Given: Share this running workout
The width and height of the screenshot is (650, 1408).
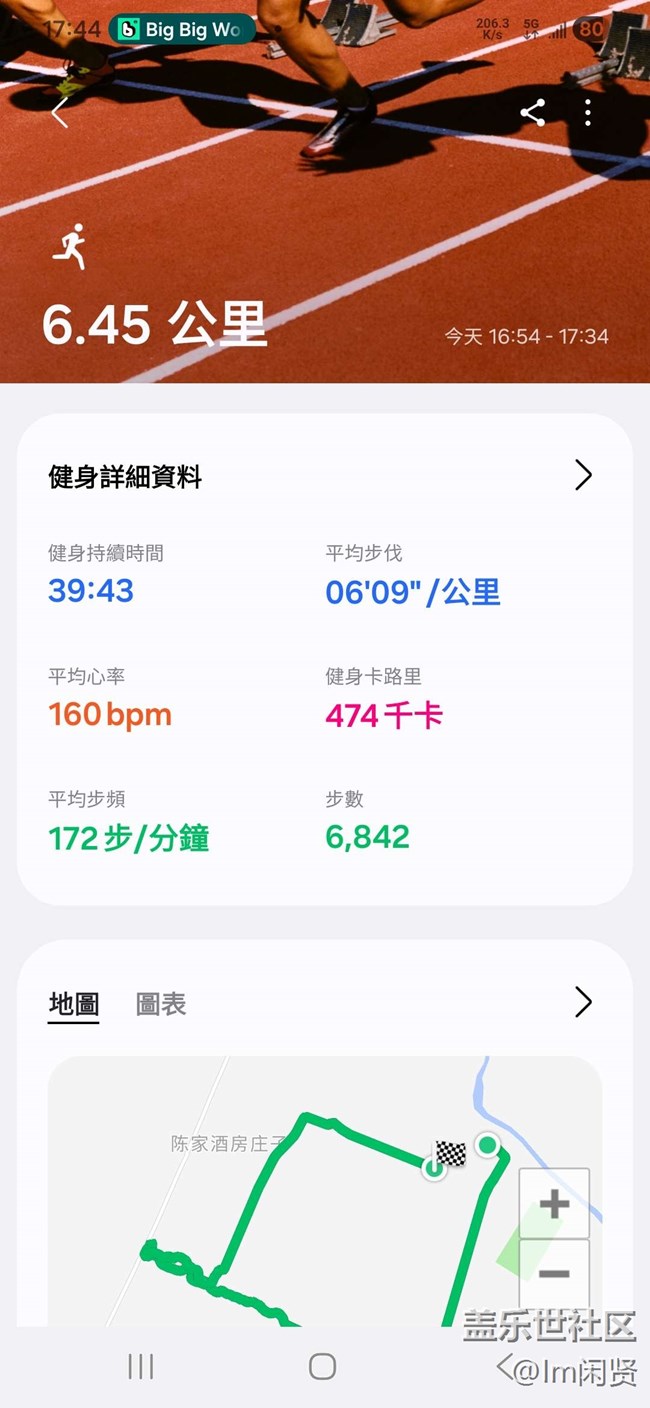Looking at the screenshot, I should pyautogui.click(x=533, y=113).
